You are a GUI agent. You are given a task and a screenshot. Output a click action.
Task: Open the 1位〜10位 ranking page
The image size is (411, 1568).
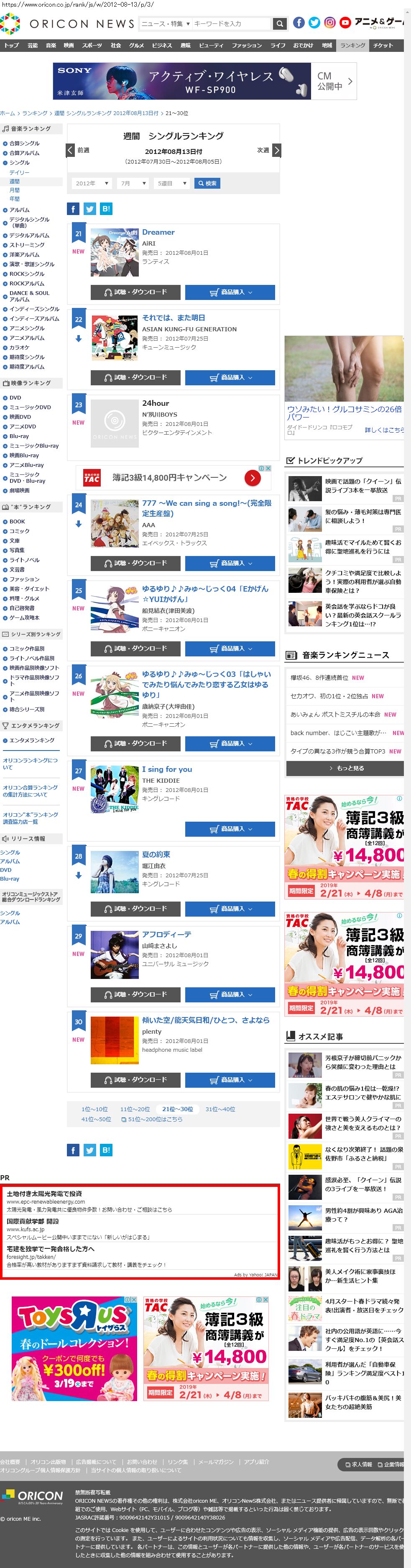click(94, 1109)
